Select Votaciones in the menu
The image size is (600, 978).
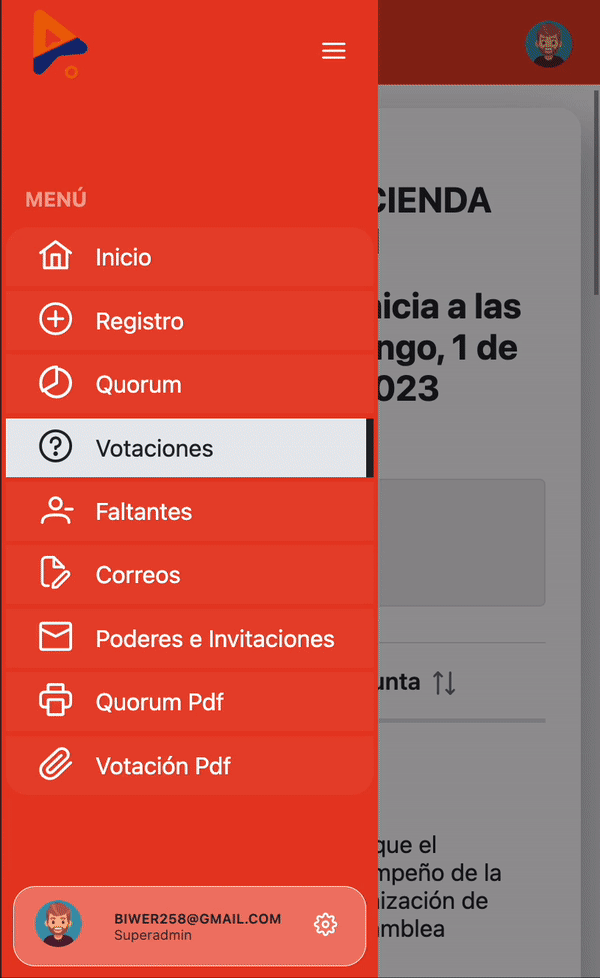[x=154, y=448]
